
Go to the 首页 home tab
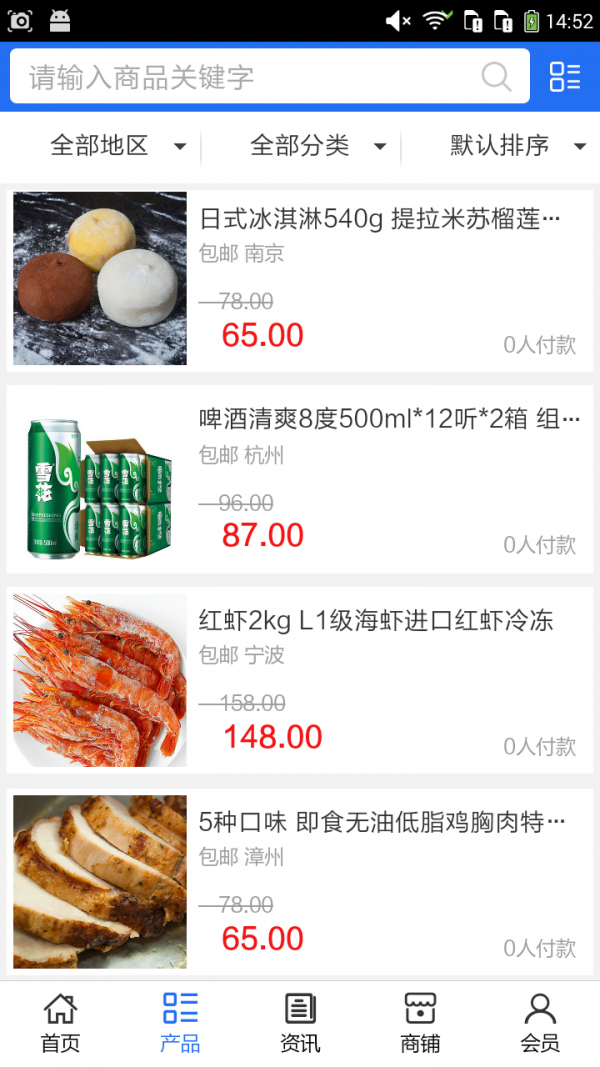60,1023
